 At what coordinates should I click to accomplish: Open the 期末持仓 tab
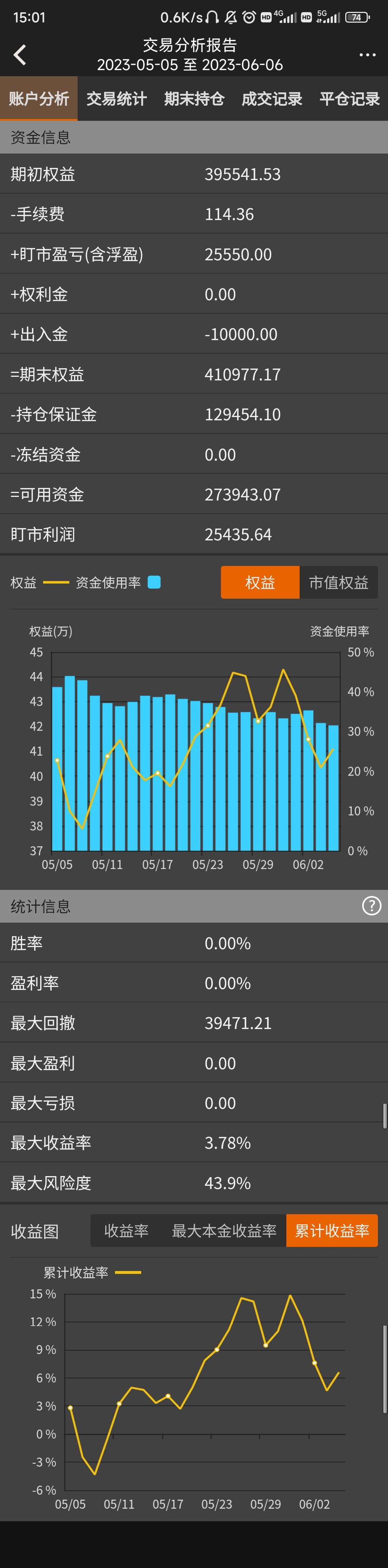194,99
